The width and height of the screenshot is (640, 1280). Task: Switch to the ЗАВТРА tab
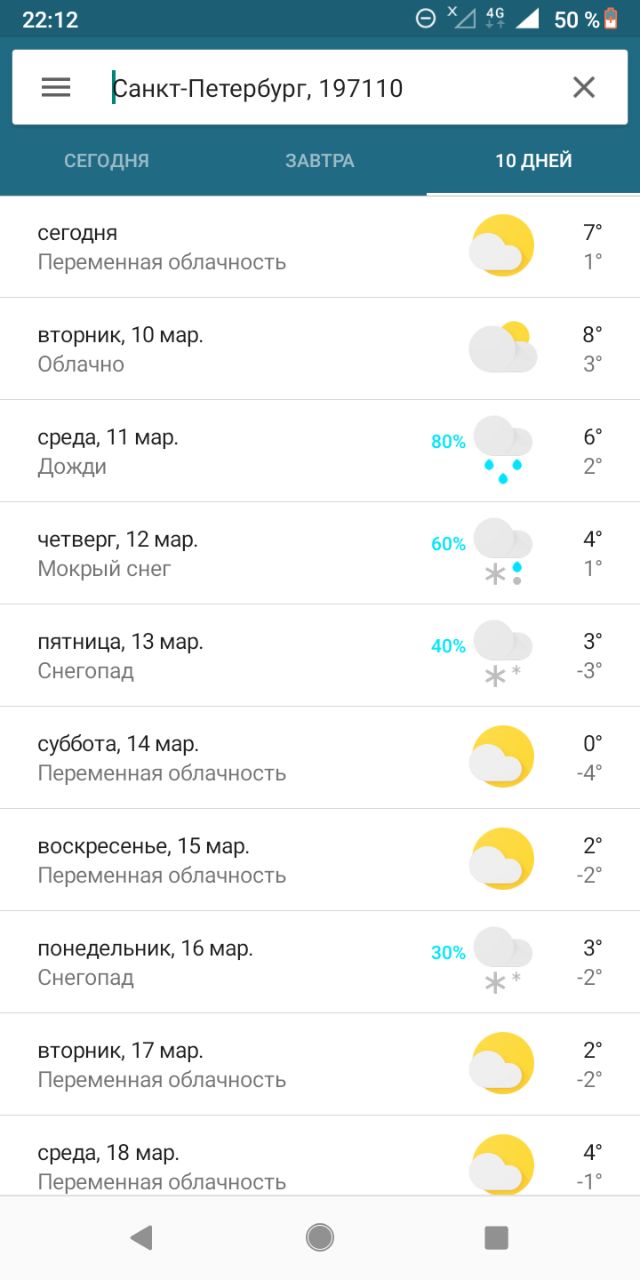coord(320,161)
